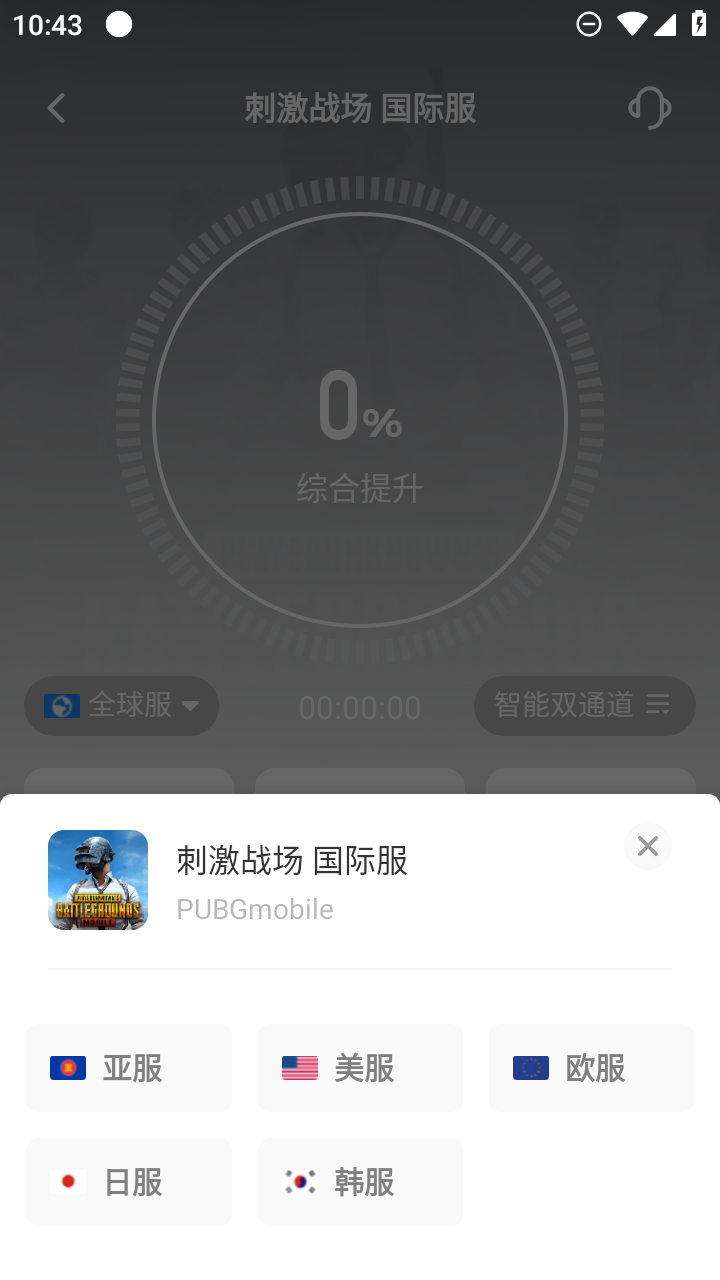Pick the 欧服 Europe server
The image size is (720, 1280).
coord(591,1068)
